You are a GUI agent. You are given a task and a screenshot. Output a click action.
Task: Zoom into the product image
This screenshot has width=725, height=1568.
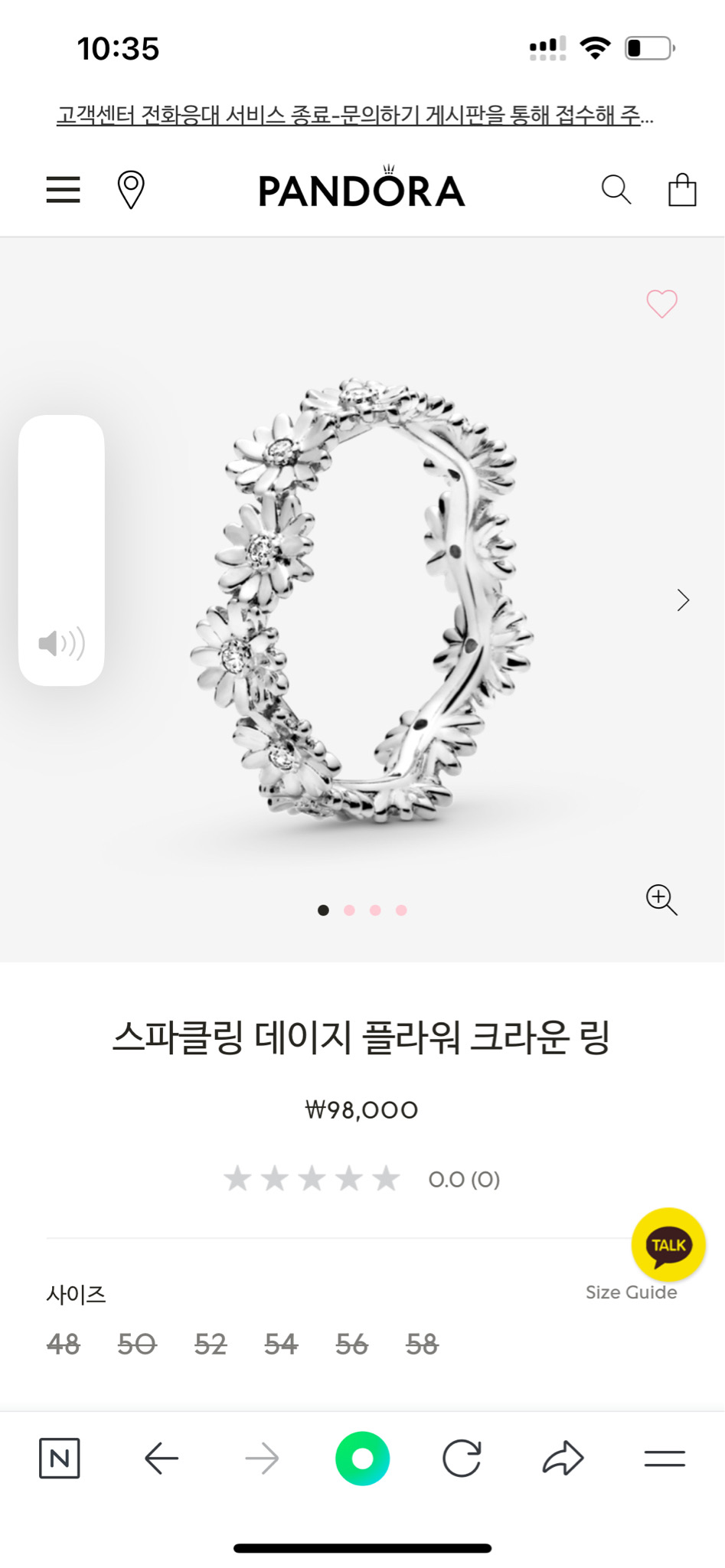pos(661,901)
